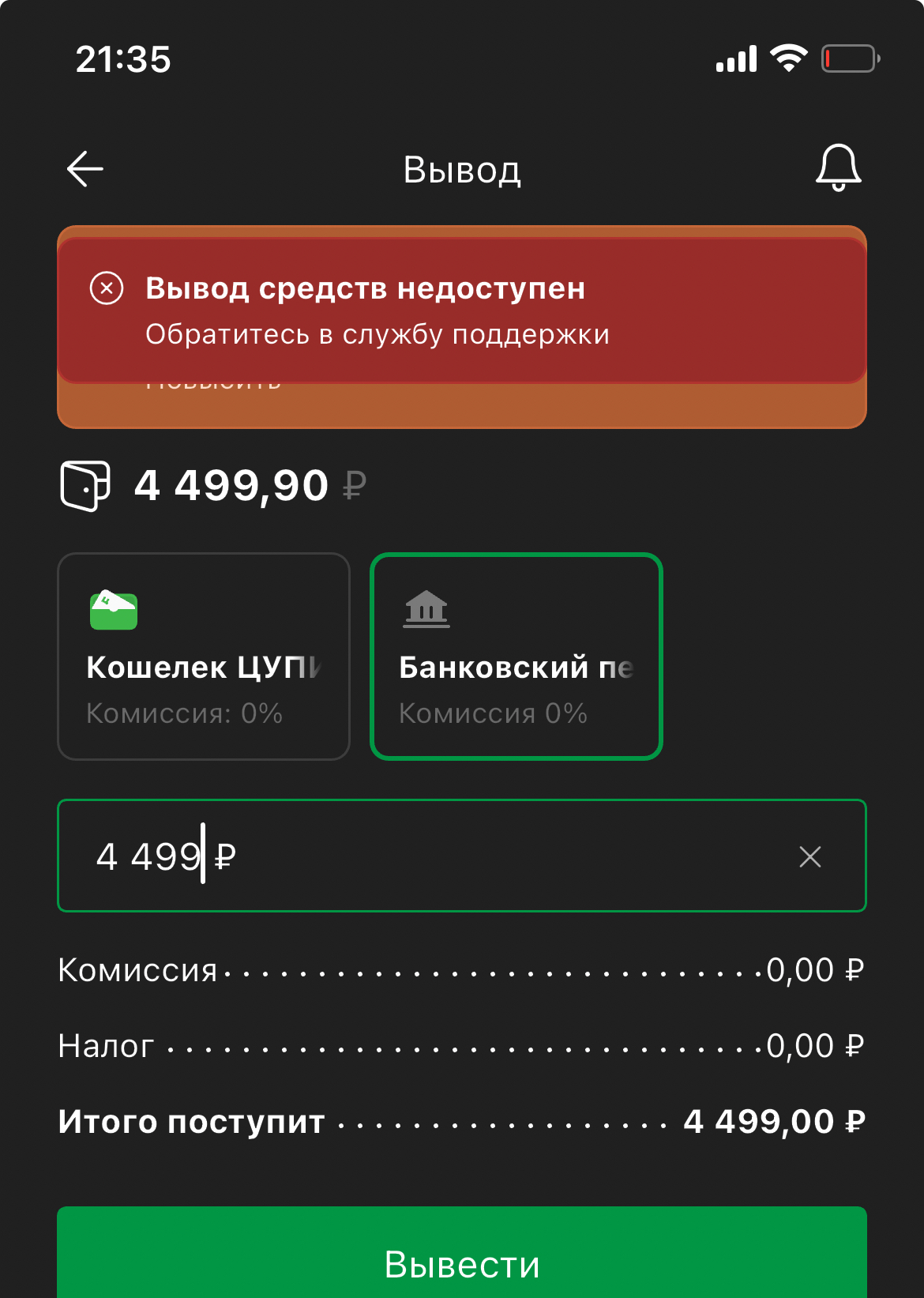This screenshot has height=1298, width=924.
Task: Choose the Банковский перевод withdrawal option
Action: coord(516,657)
